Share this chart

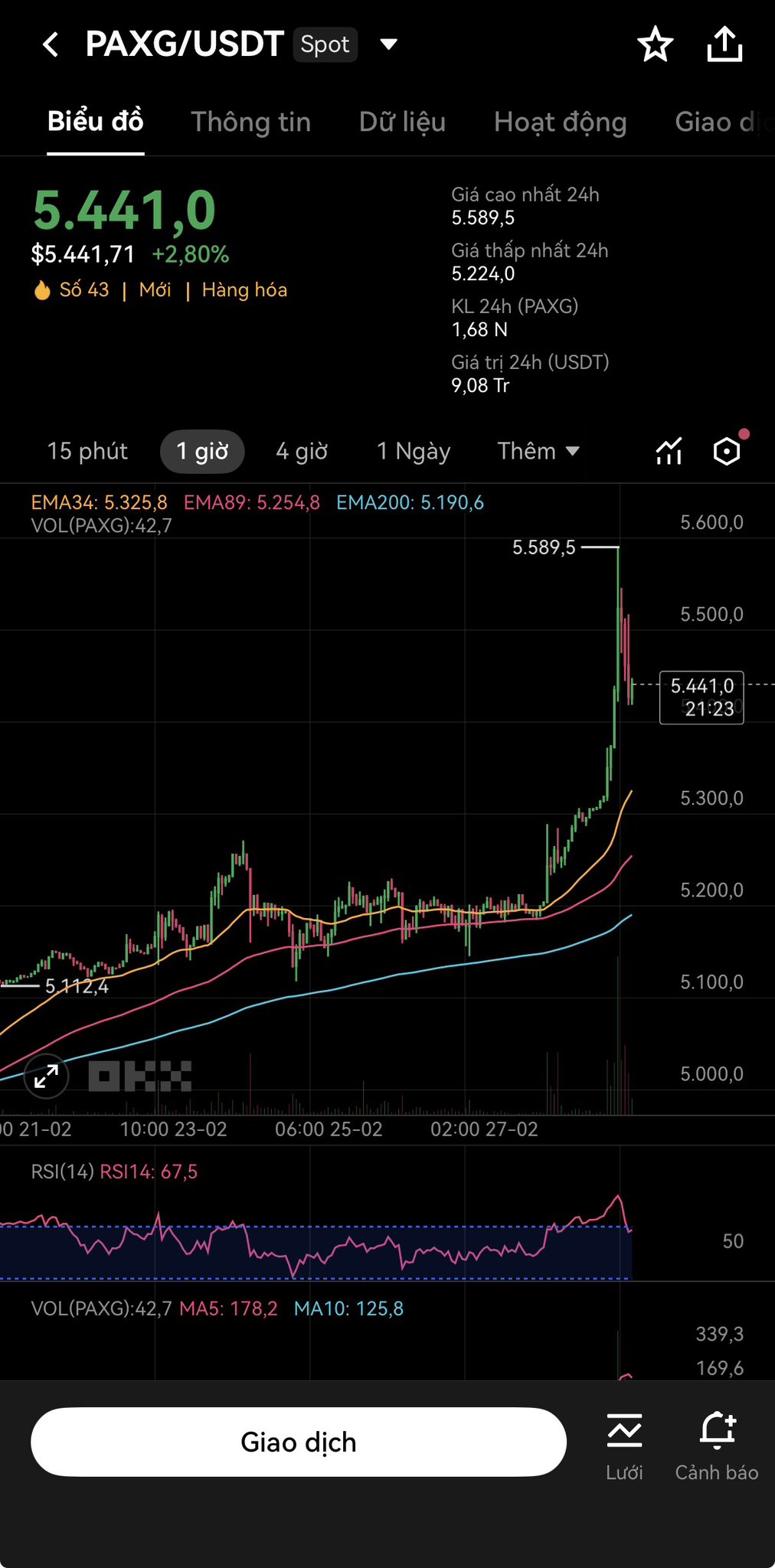pos(724,44)
